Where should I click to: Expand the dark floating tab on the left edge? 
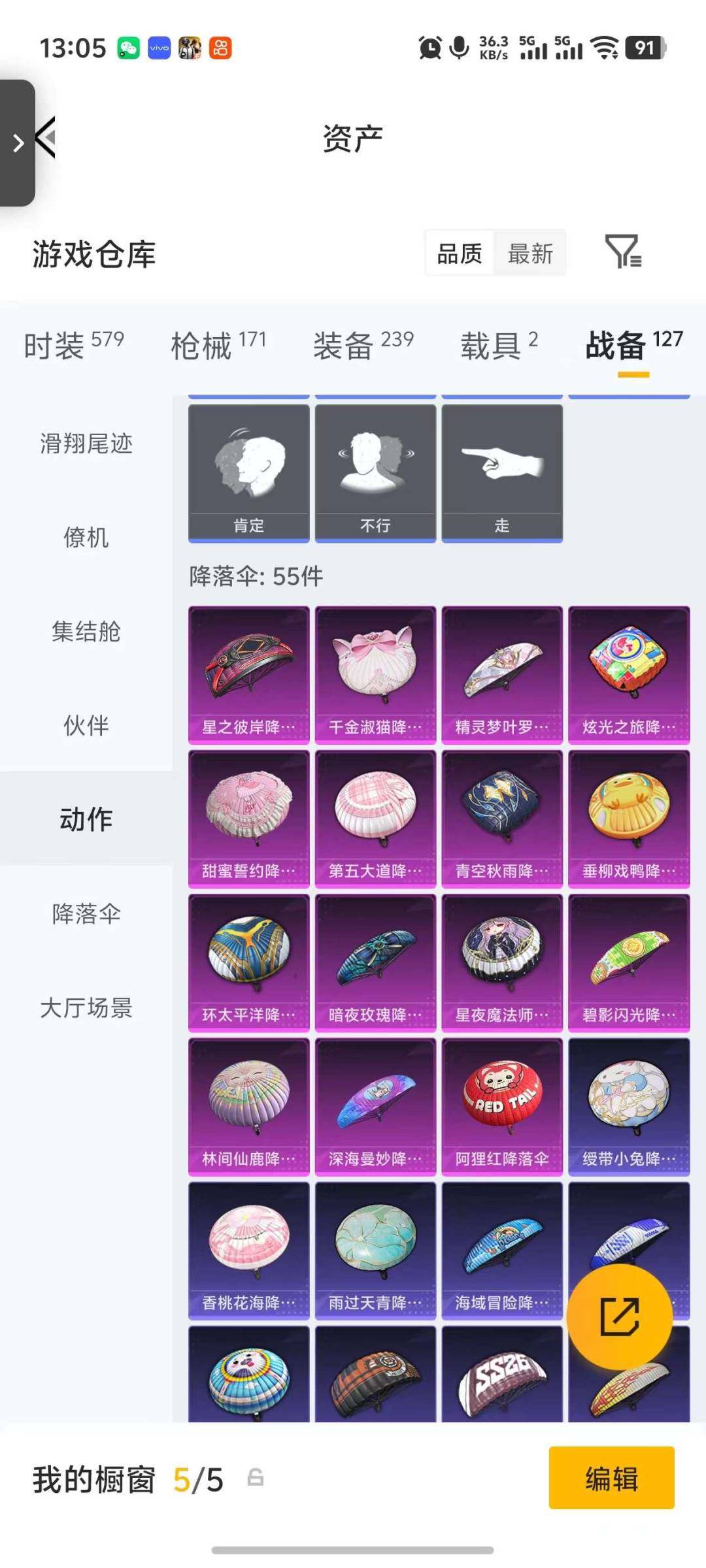[16, 142]
